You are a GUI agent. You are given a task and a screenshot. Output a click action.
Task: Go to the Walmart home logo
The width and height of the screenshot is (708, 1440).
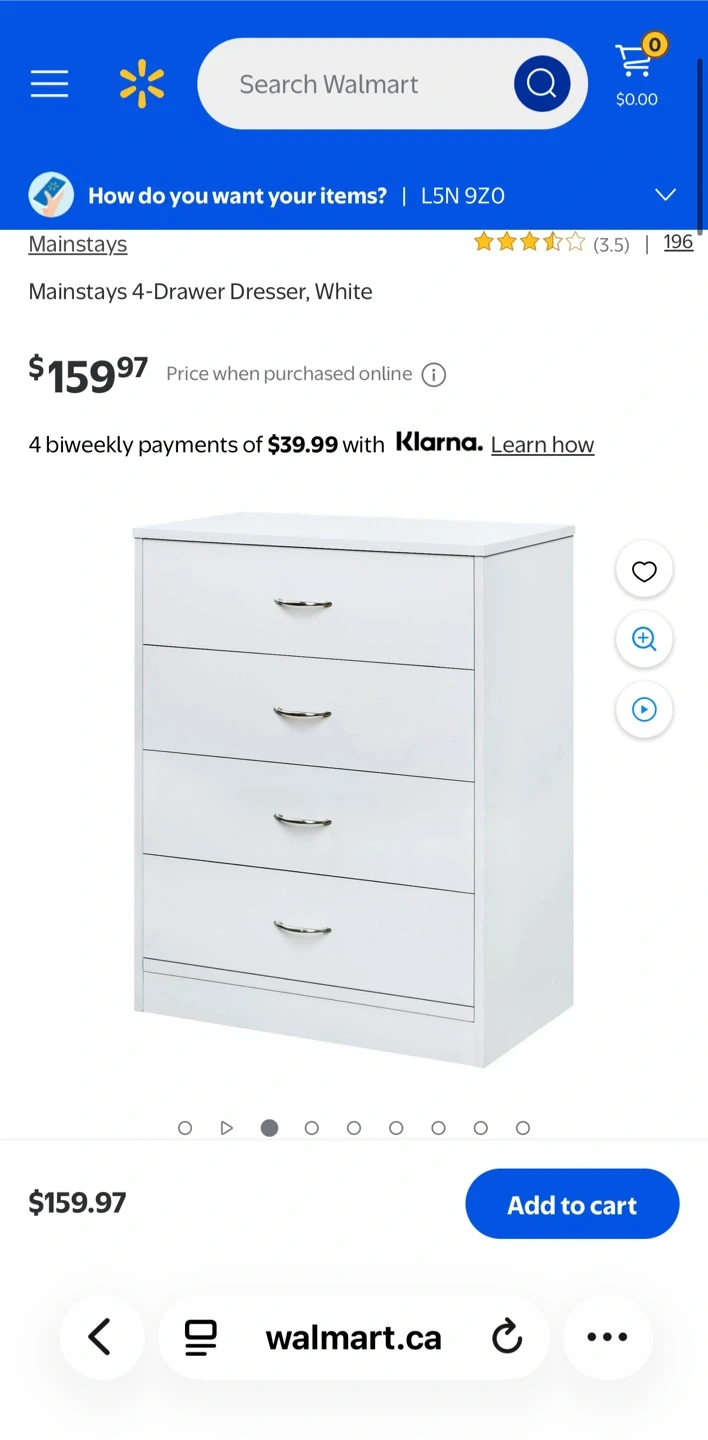coord(142,84)
